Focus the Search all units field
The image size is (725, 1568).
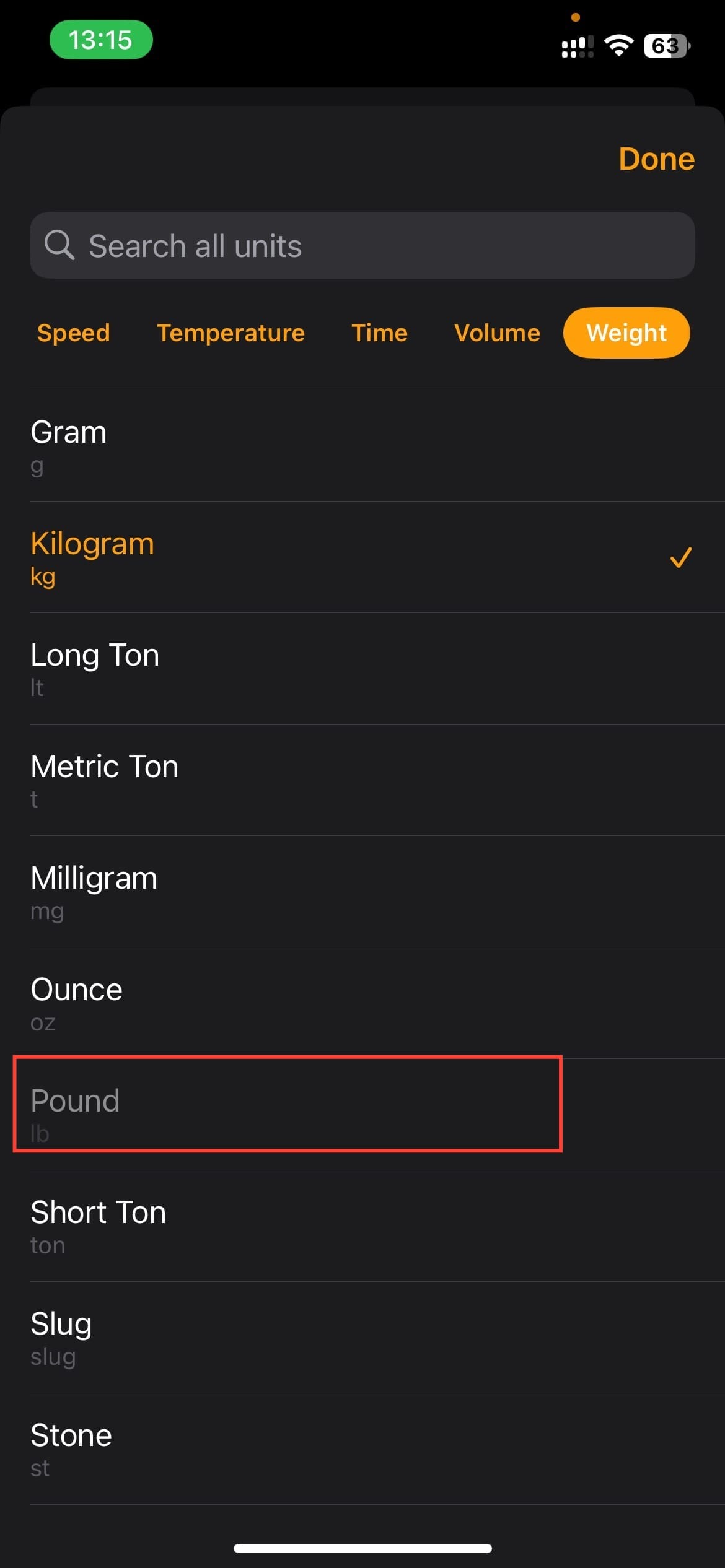click(x=362, y=246)
